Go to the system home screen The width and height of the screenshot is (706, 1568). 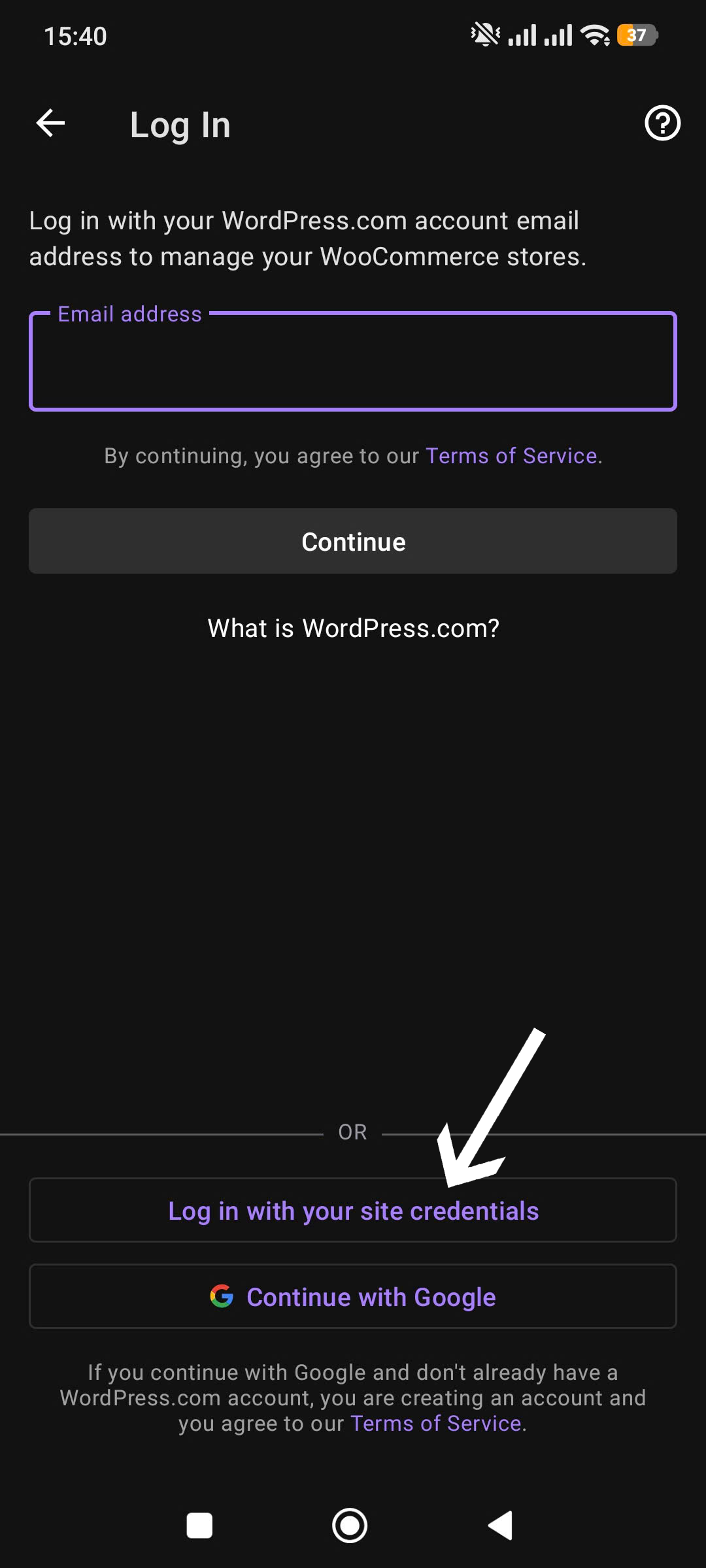pyautogui.click(x=350, y=1526)
